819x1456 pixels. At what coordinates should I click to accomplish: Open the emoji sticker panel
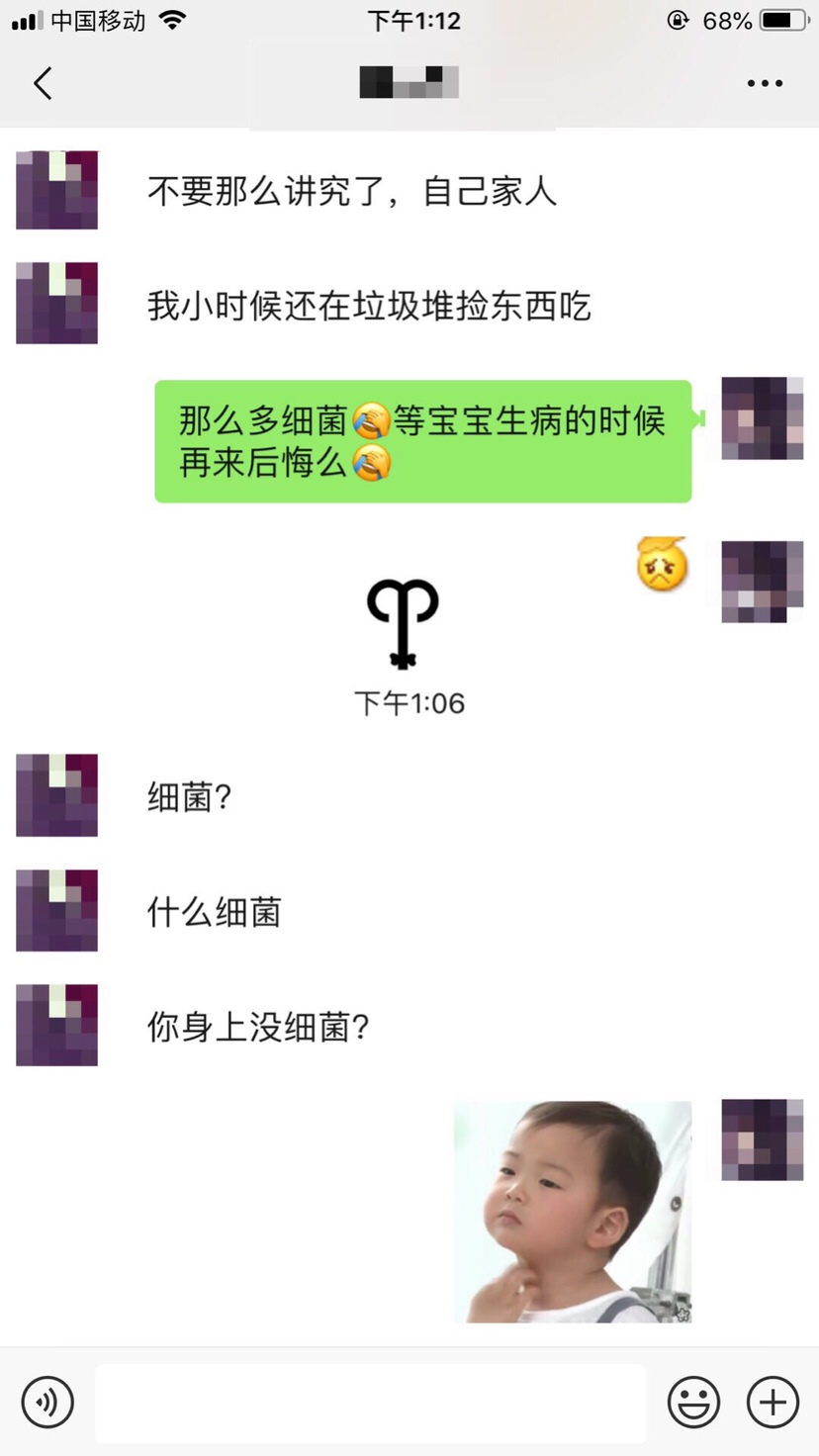coord(693,1402)
